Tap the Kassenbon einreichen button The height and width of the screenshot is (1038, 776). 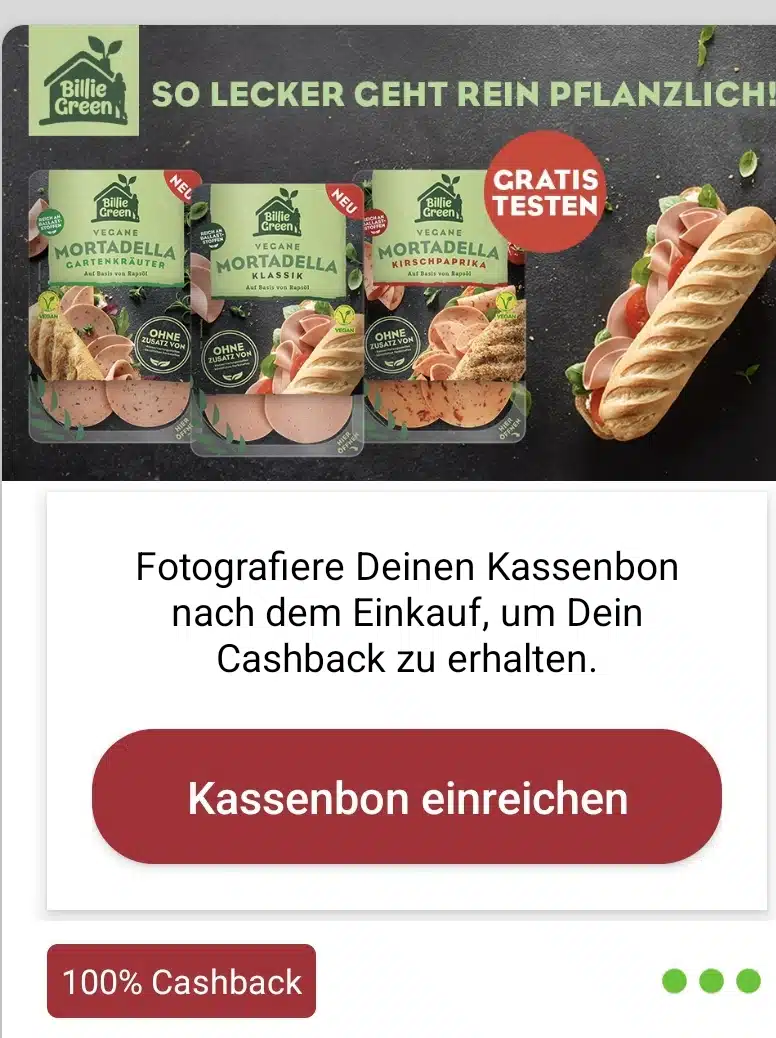click(x=406, y=797)
